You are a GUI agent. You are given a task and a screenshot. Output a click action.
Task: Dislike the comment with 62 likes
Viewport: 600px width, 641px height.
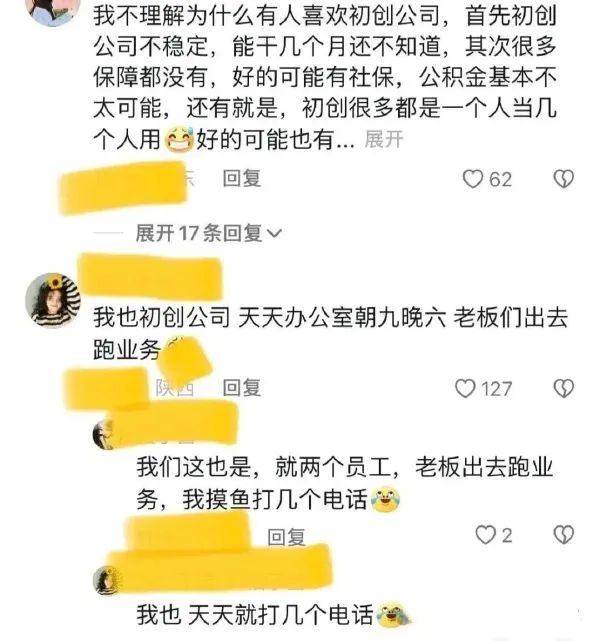(564, 179)
